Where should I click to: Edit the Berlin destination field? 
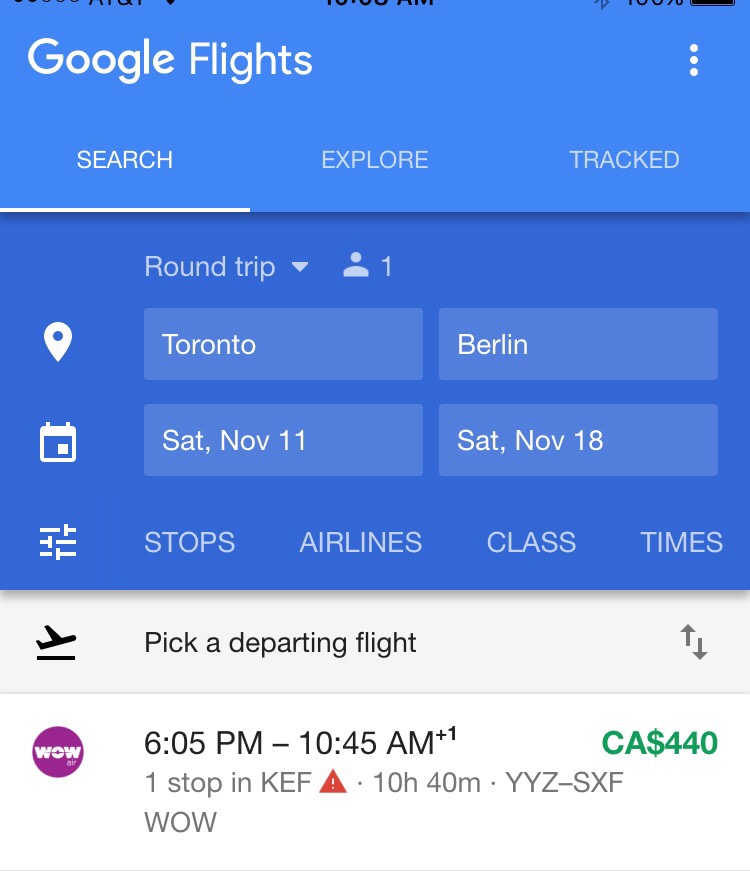[x=577, y=344]
